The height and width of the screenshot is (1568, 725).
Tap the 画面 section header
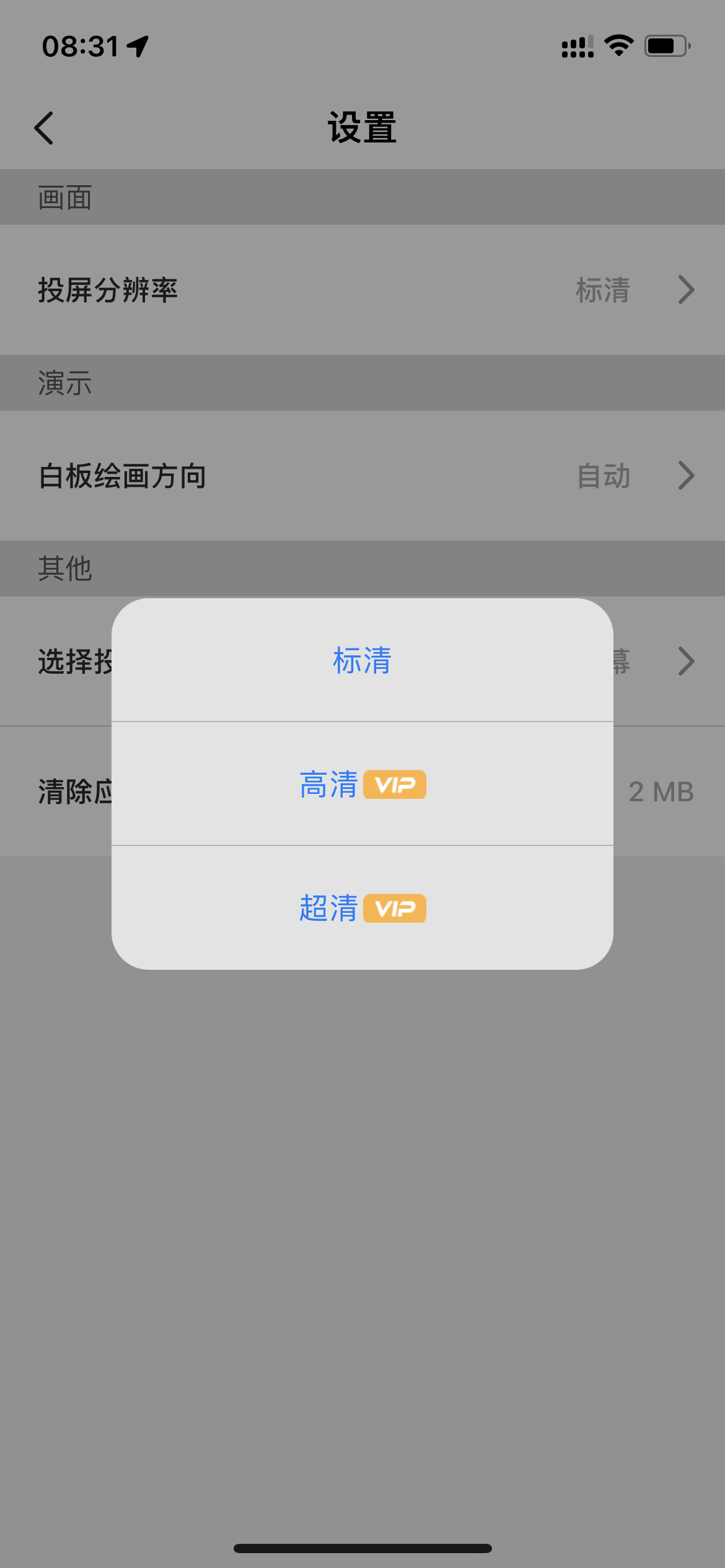(x=64, y=197)
